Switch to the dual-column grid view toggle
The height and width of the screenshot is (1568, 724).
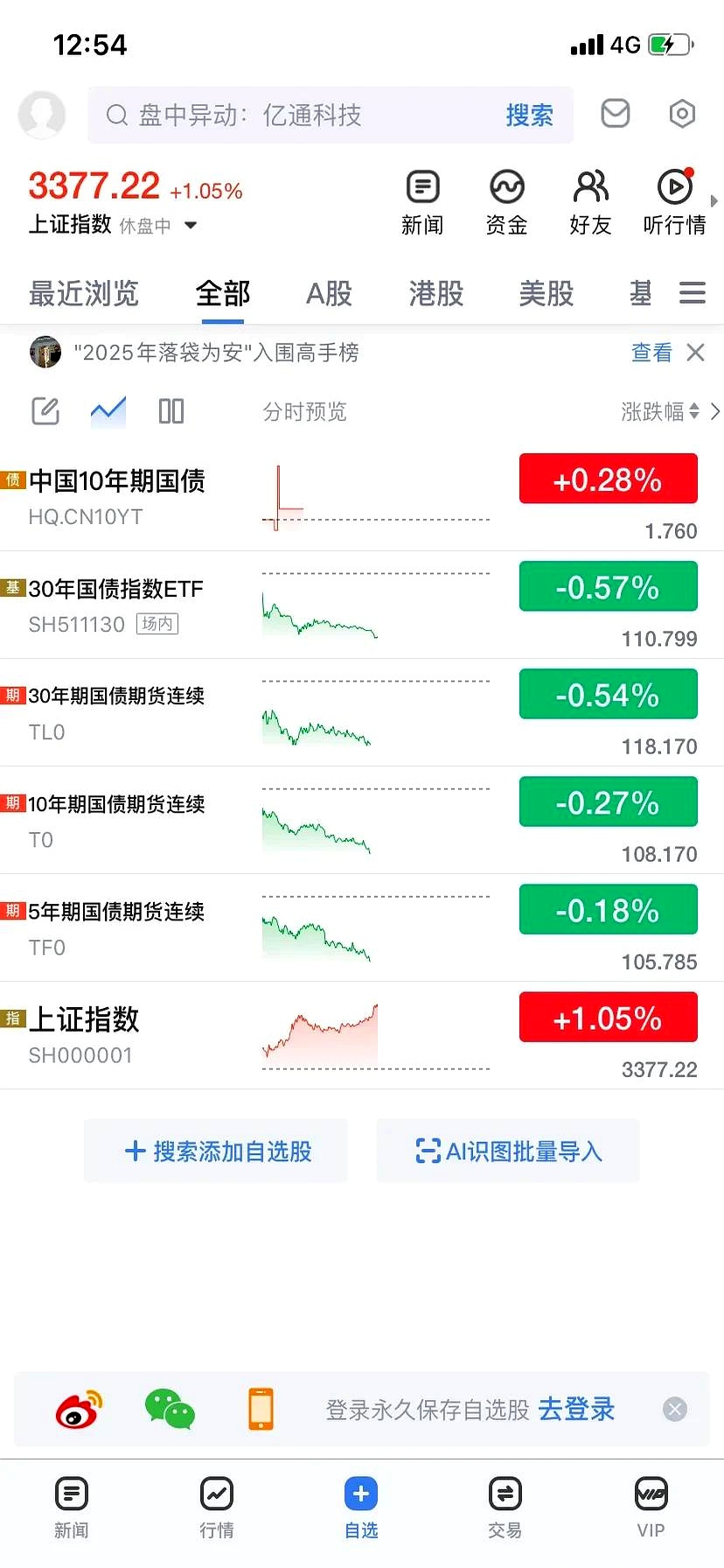tap(171, 410)
